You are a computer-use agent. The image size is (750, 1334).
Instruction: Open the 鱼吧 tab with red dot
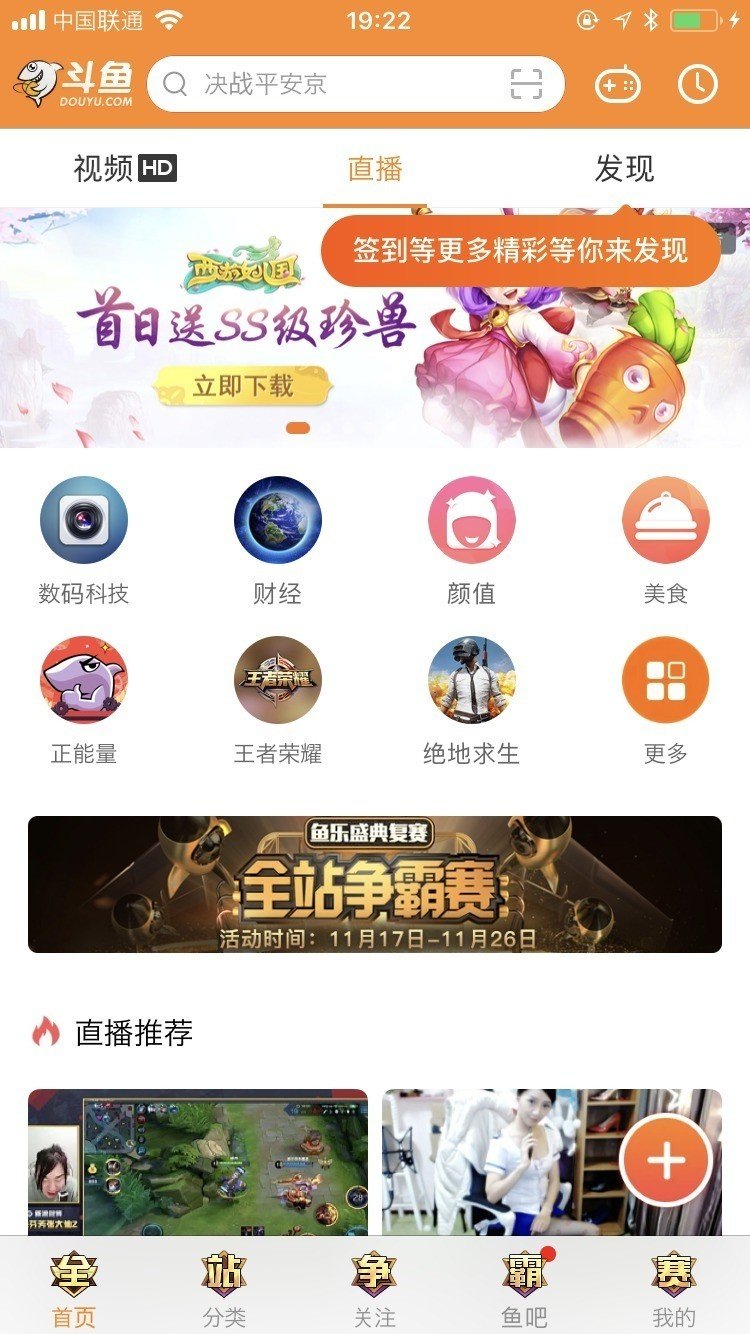[x=524, y=1290]
